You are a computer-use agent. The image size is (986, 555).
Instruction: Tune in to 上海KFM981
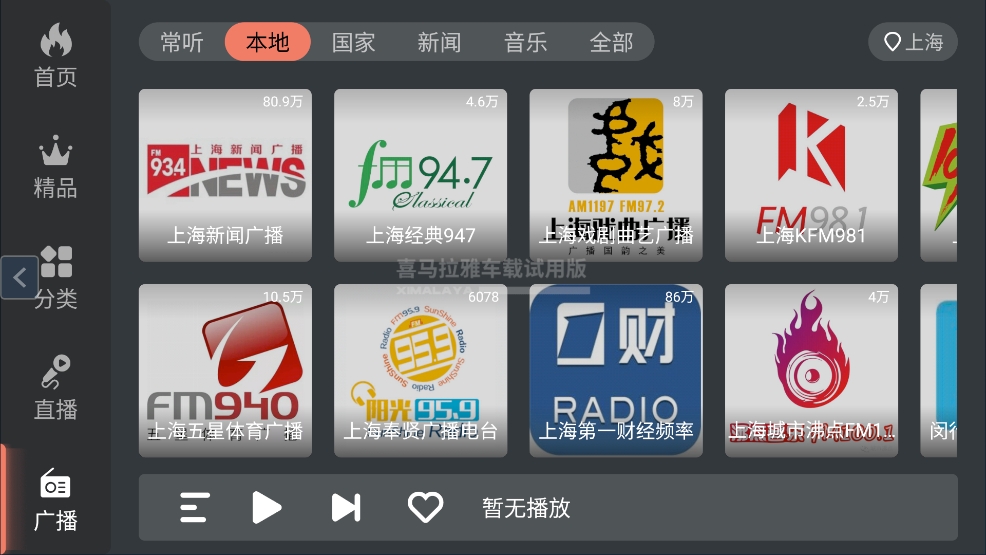[811, 175]
